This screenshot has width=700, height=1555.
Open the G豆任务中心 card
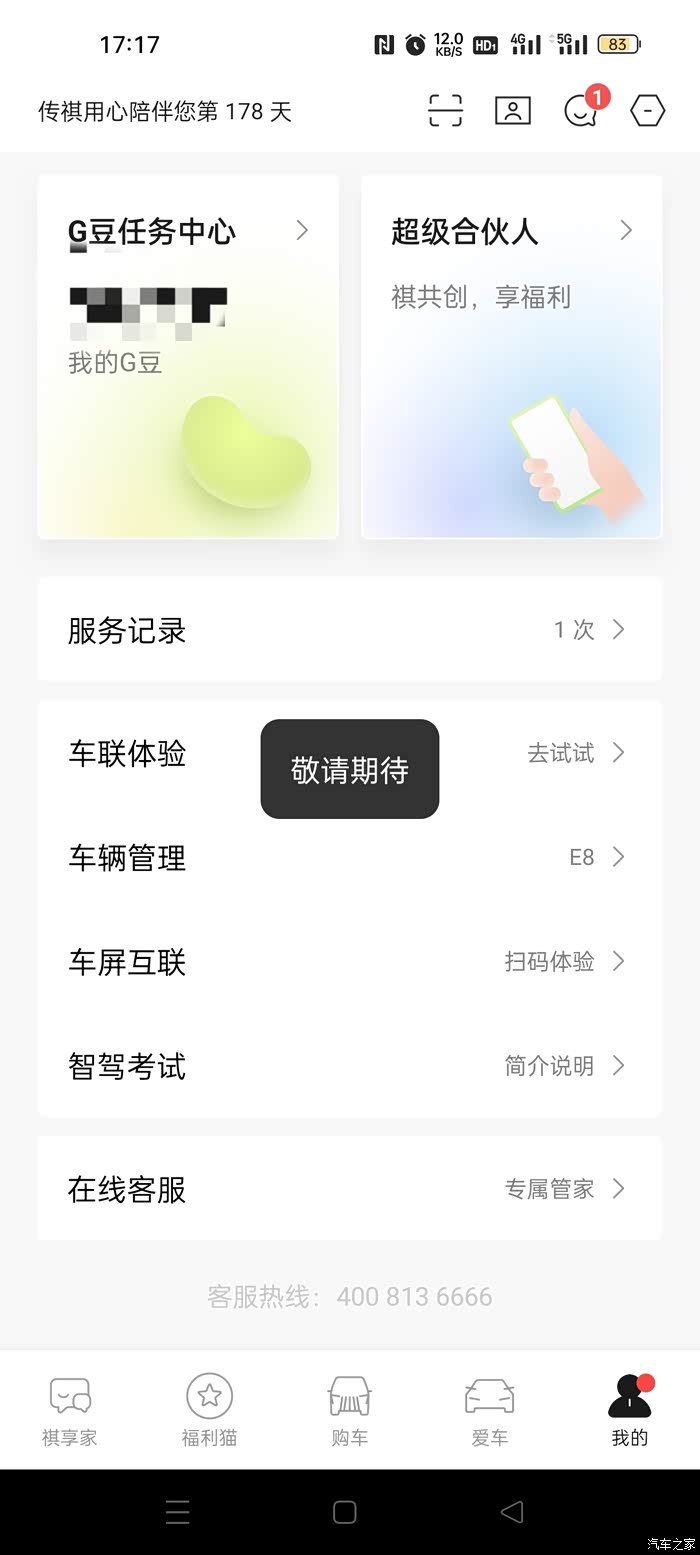coord(188,357)
